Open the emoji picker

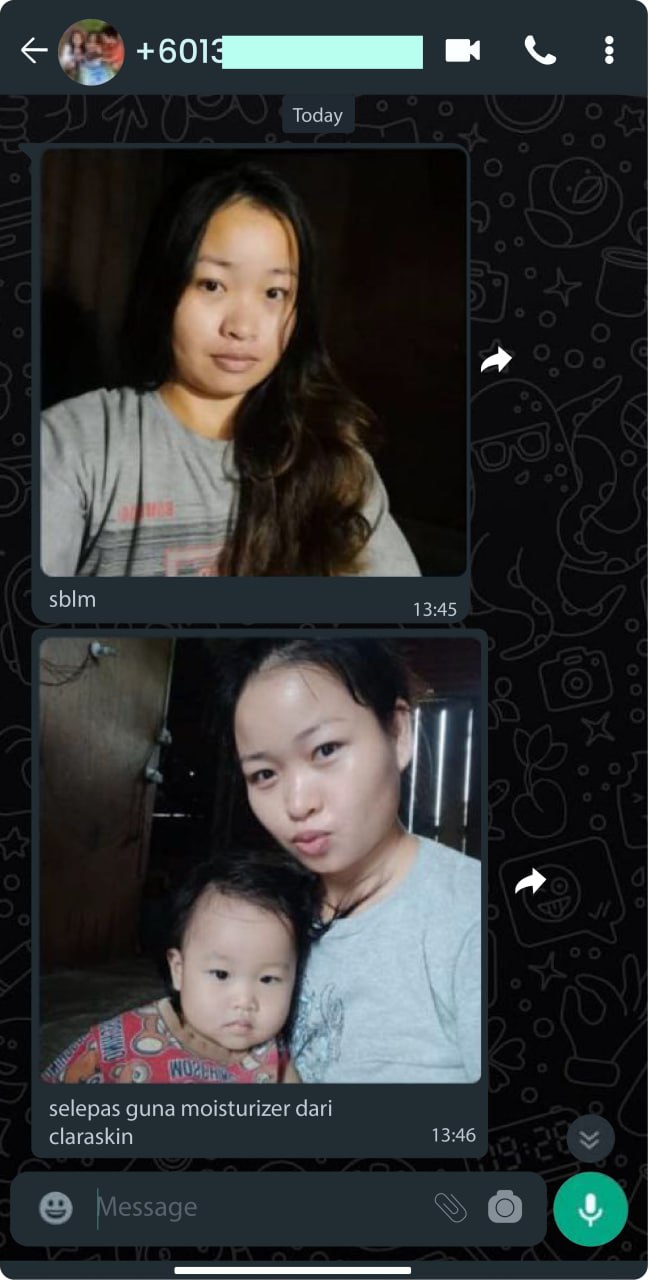[56, 1208]
